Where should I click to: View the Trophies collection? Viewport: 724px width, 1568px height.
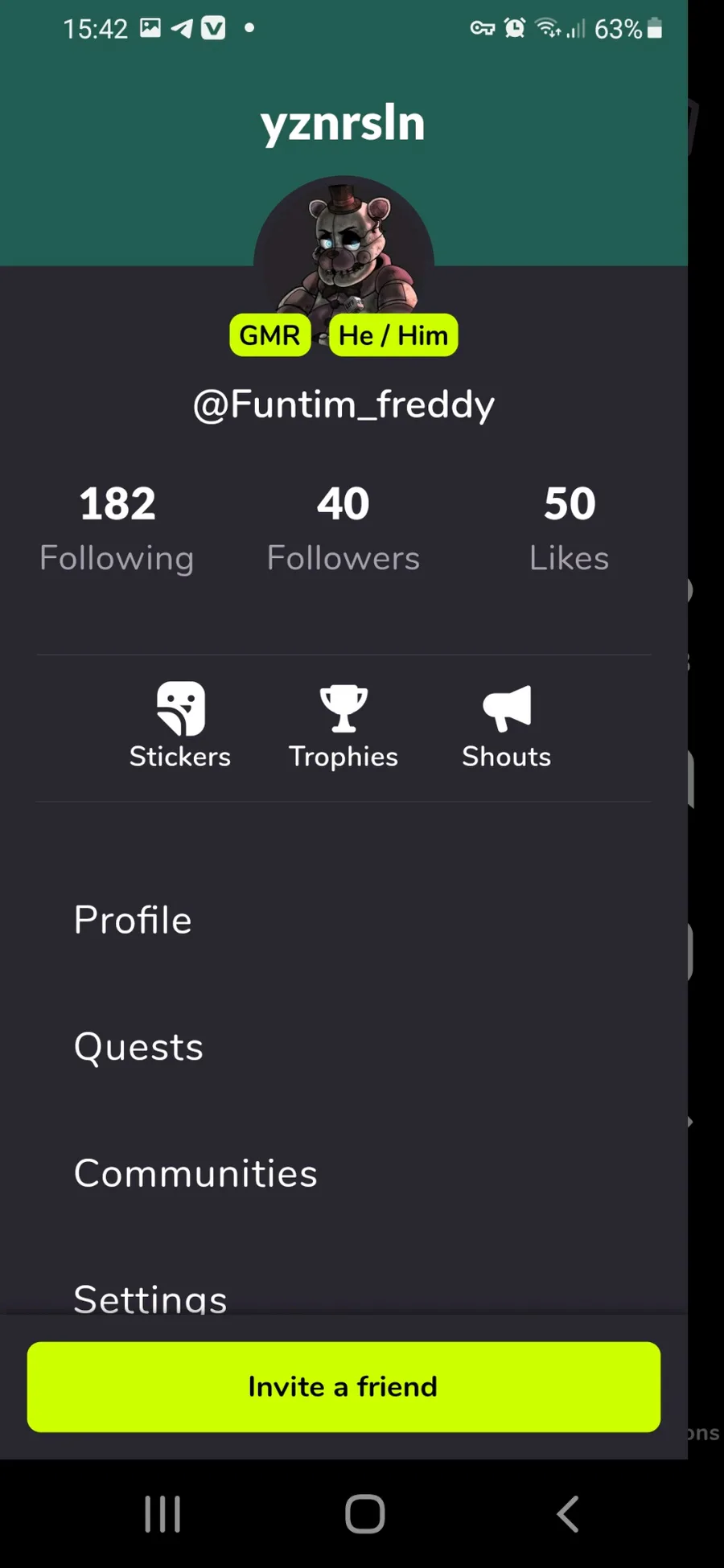tap(343, 725)
